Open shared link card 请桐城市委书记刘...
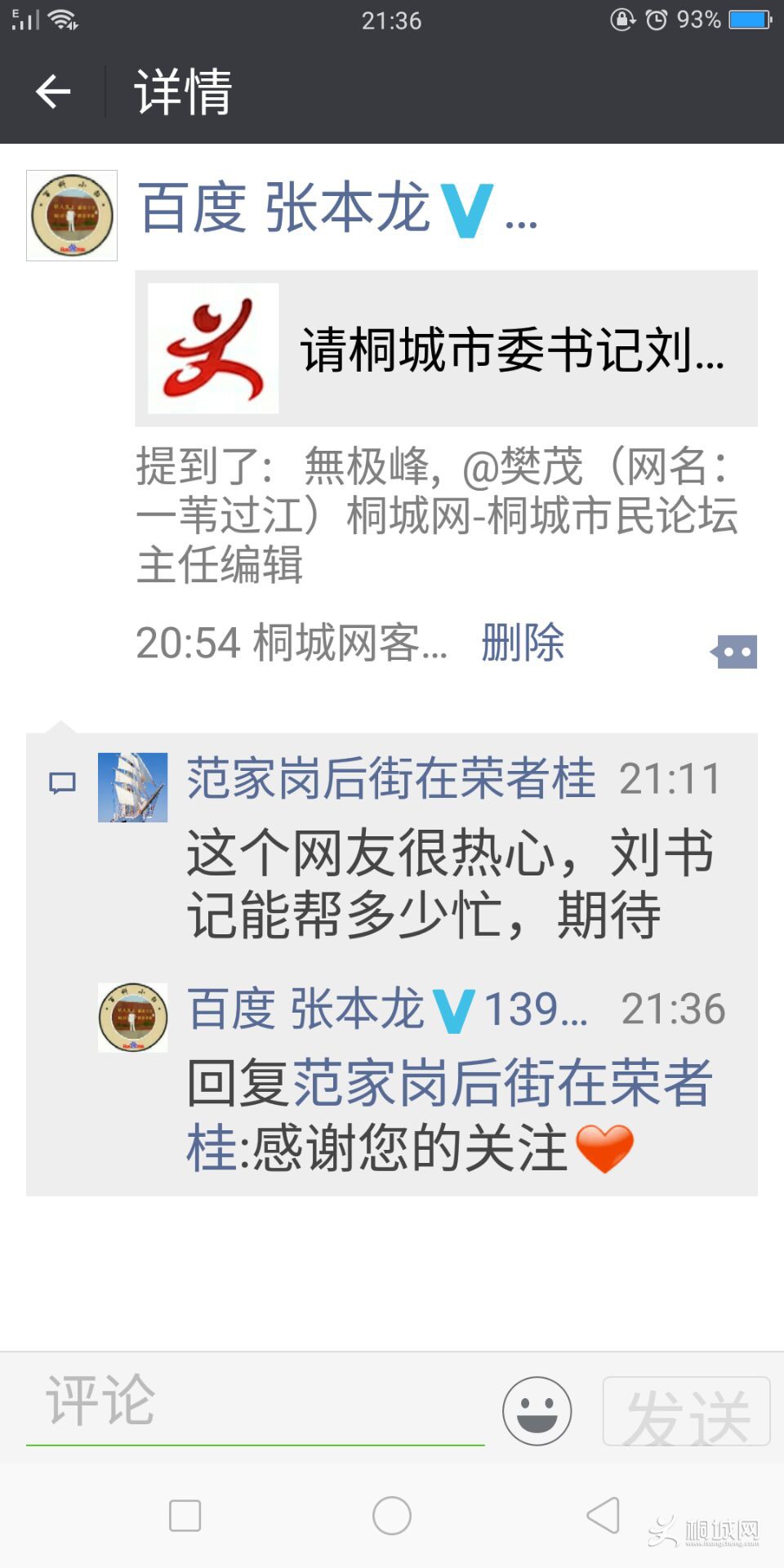 (x=446, y=349)
